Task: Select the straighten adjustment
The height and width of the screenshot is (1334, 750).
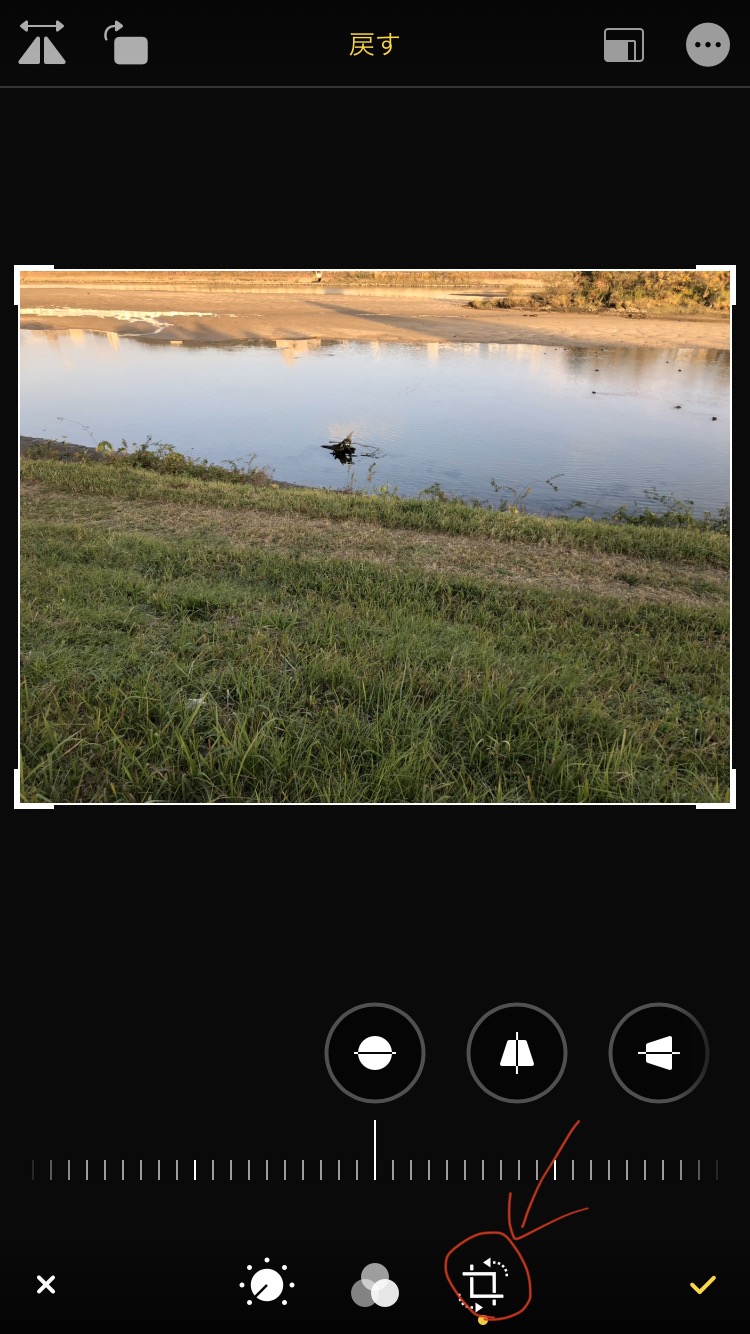Action: [x=375, y=1053]
